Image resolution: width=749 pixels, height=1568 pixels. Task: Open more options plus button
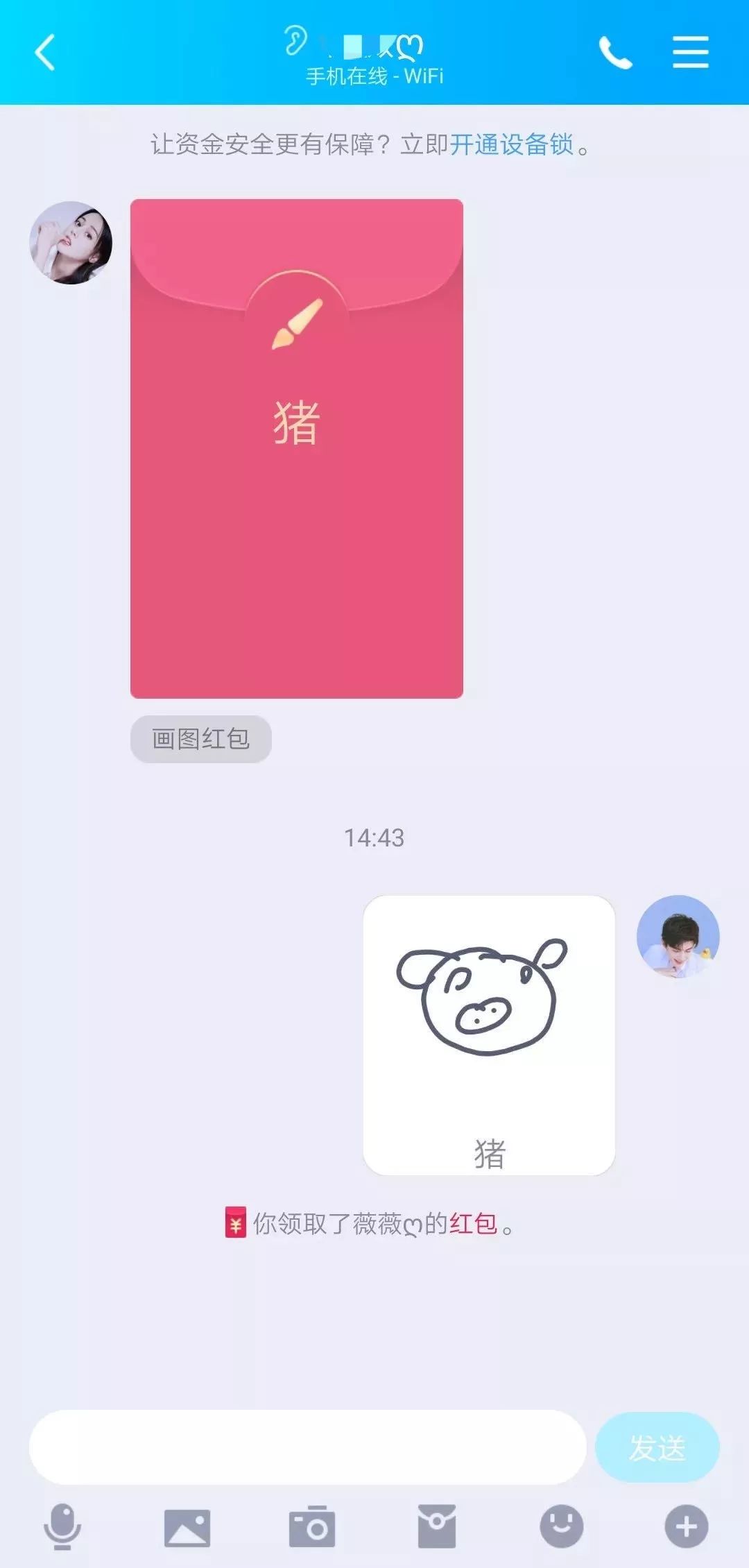click(687, 1526)
